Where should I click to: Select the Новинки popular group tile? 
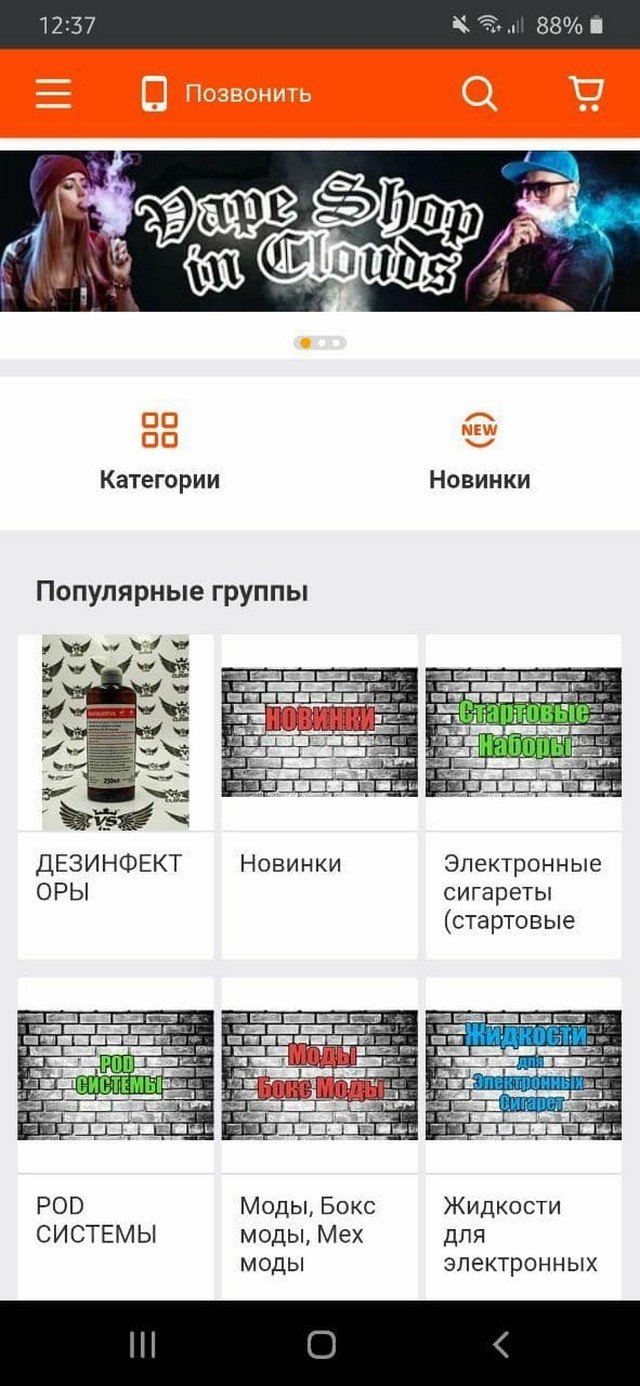point(319,795)
